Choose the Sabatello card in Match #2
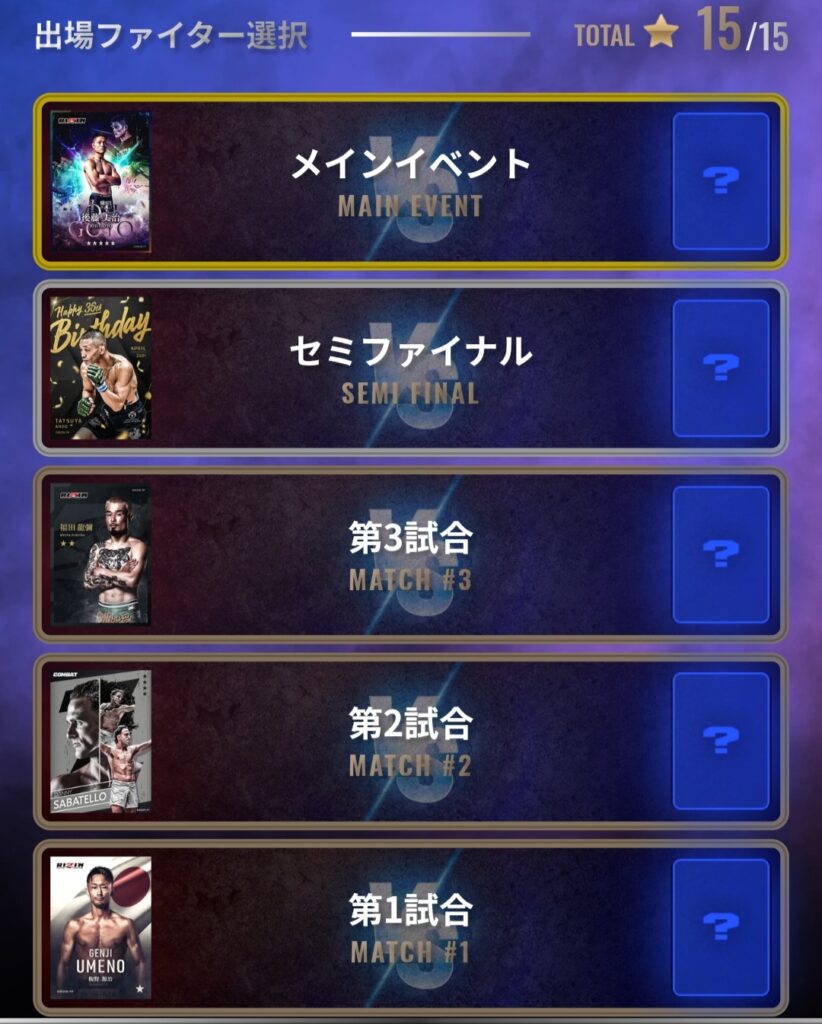This screenshot has height=1024, width=822. [101, 741]
